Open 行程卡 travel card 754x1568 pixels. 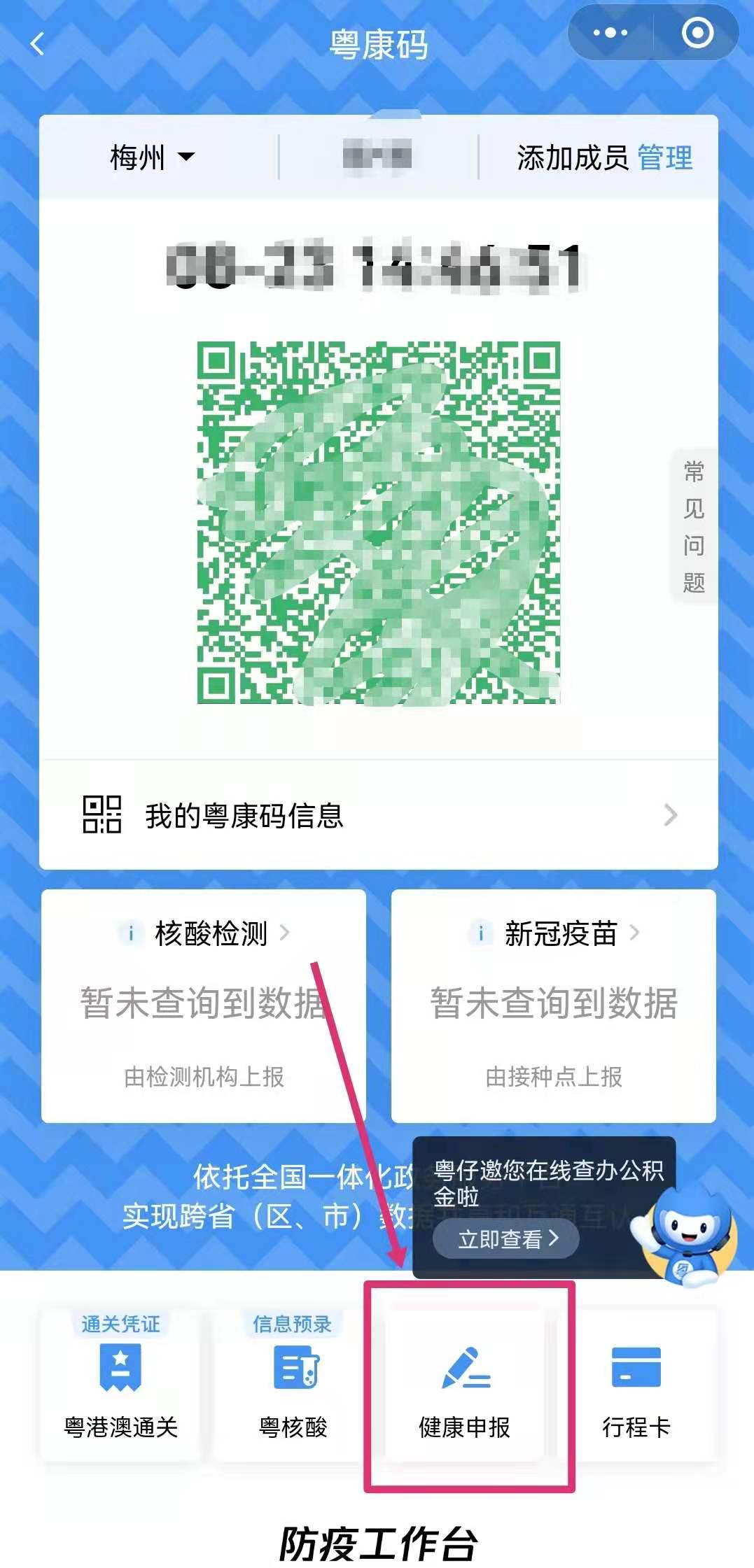(x=636, y=1386)
